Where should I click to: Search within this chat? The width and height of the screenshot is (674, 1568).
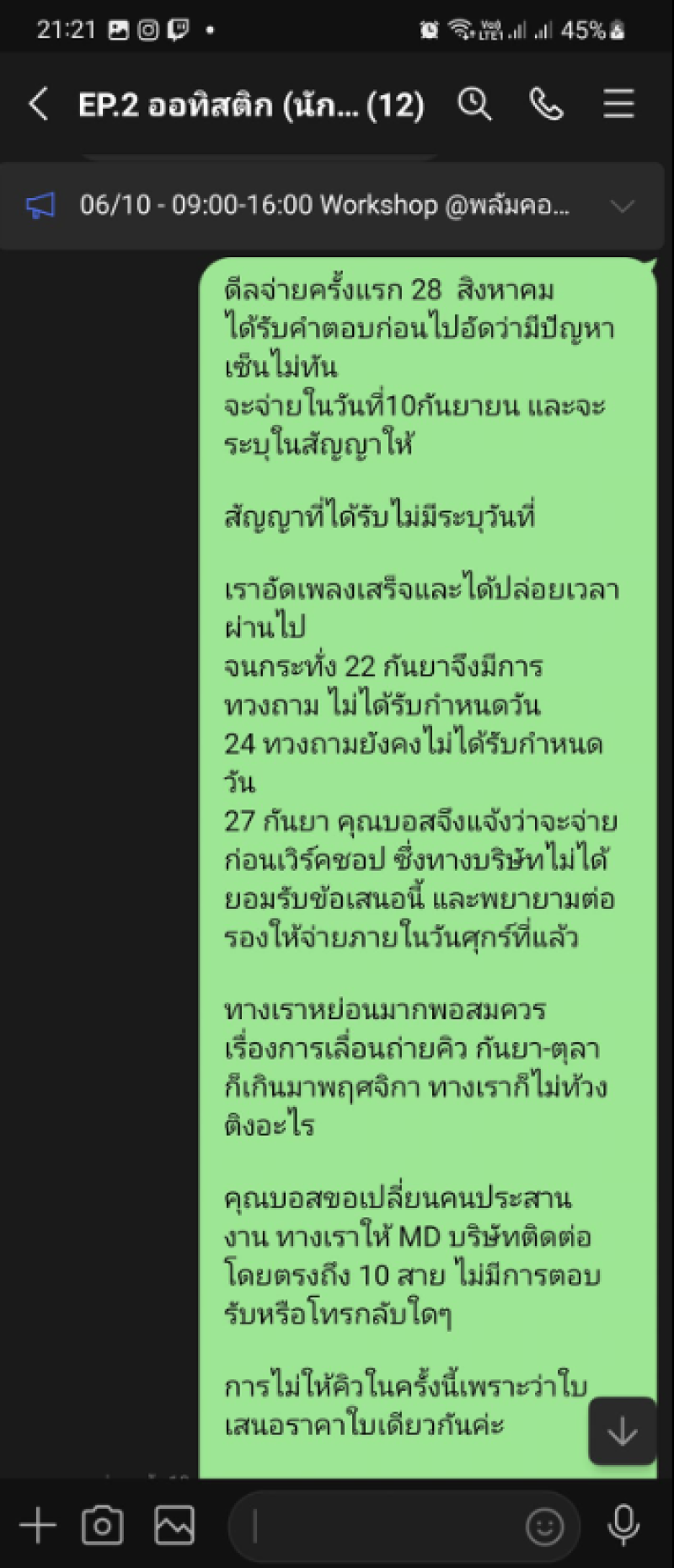click(474, 105)
